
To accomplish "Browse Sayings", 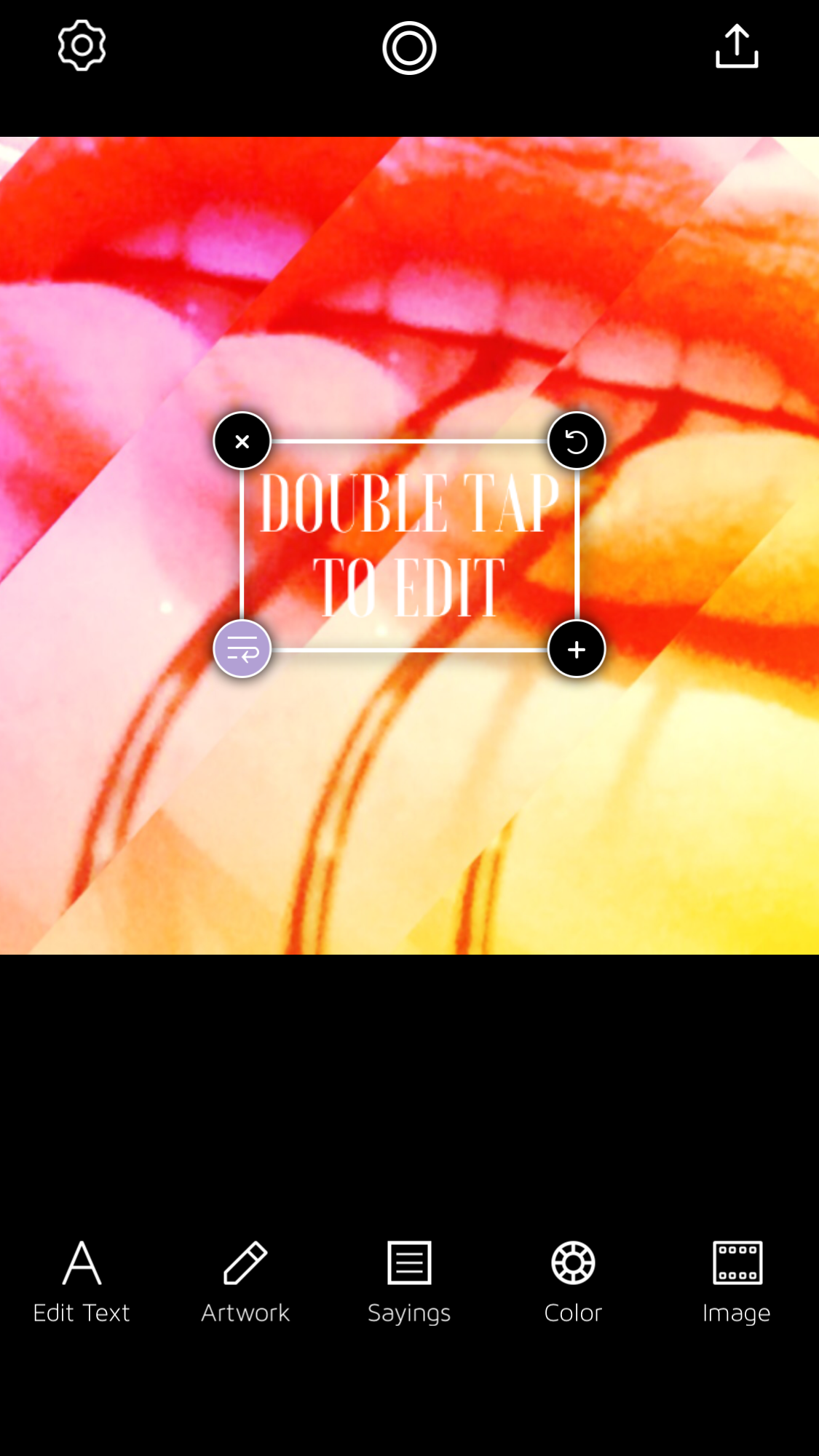I will click(x=409, y=1282).
